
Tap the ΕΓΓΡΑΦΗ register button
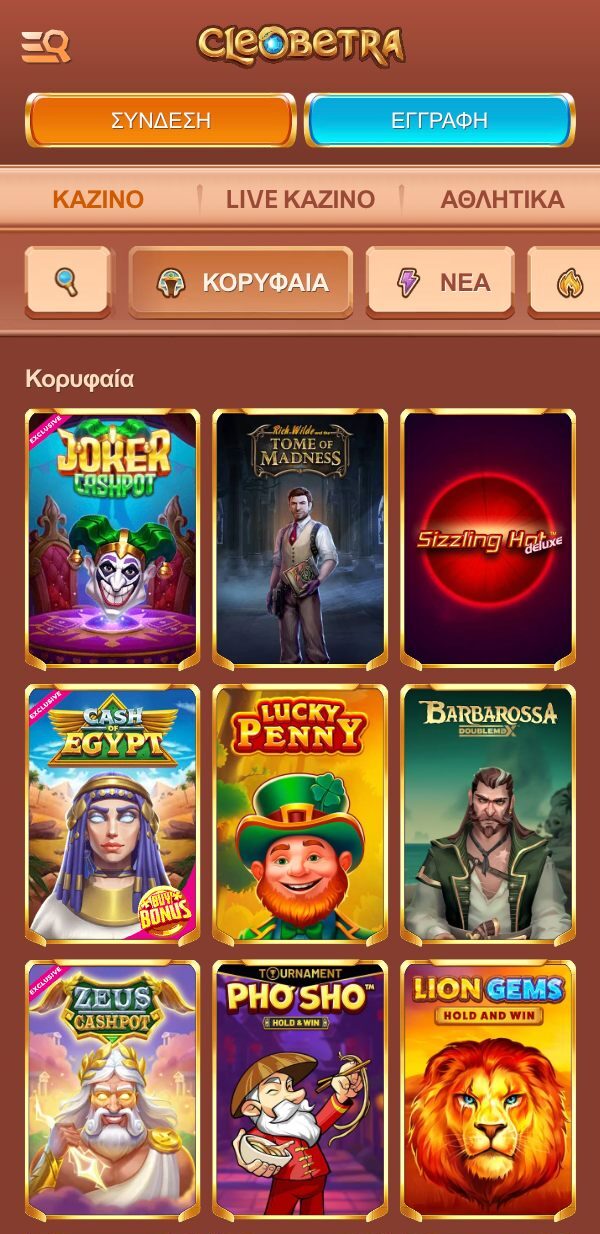[439, 121]
